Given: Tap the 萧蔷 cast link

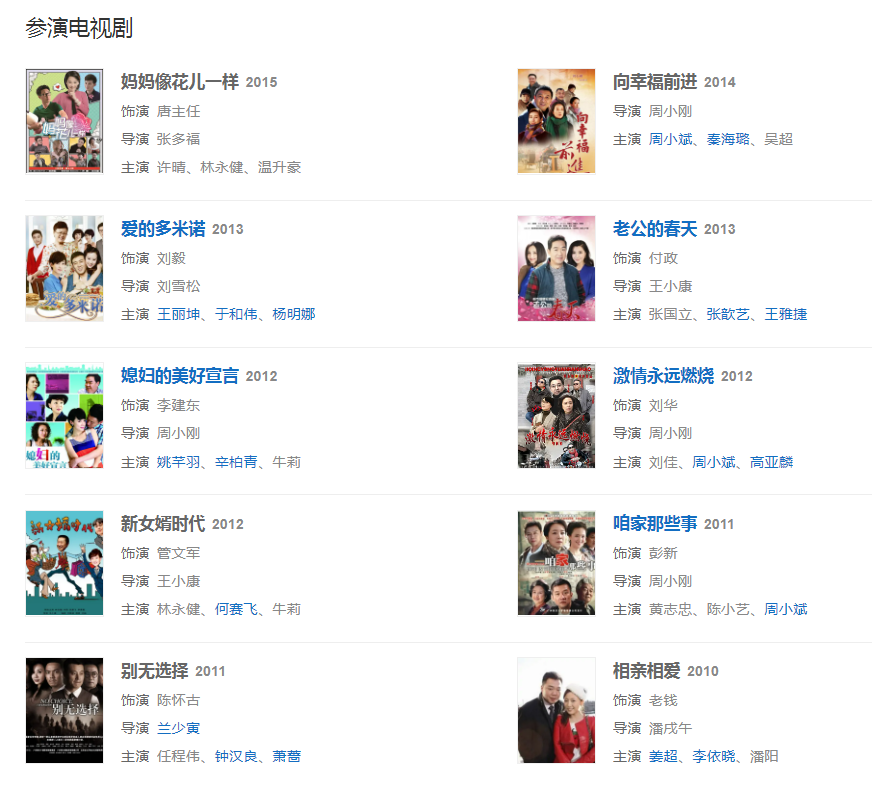Looking at the screenshot, I should point(287,756).
